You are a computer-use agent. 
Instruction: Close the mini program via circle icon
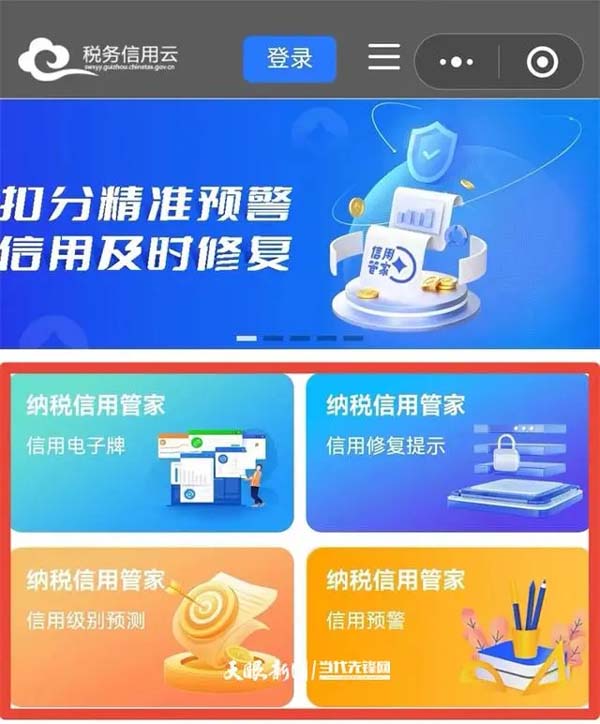coord(541,62)
